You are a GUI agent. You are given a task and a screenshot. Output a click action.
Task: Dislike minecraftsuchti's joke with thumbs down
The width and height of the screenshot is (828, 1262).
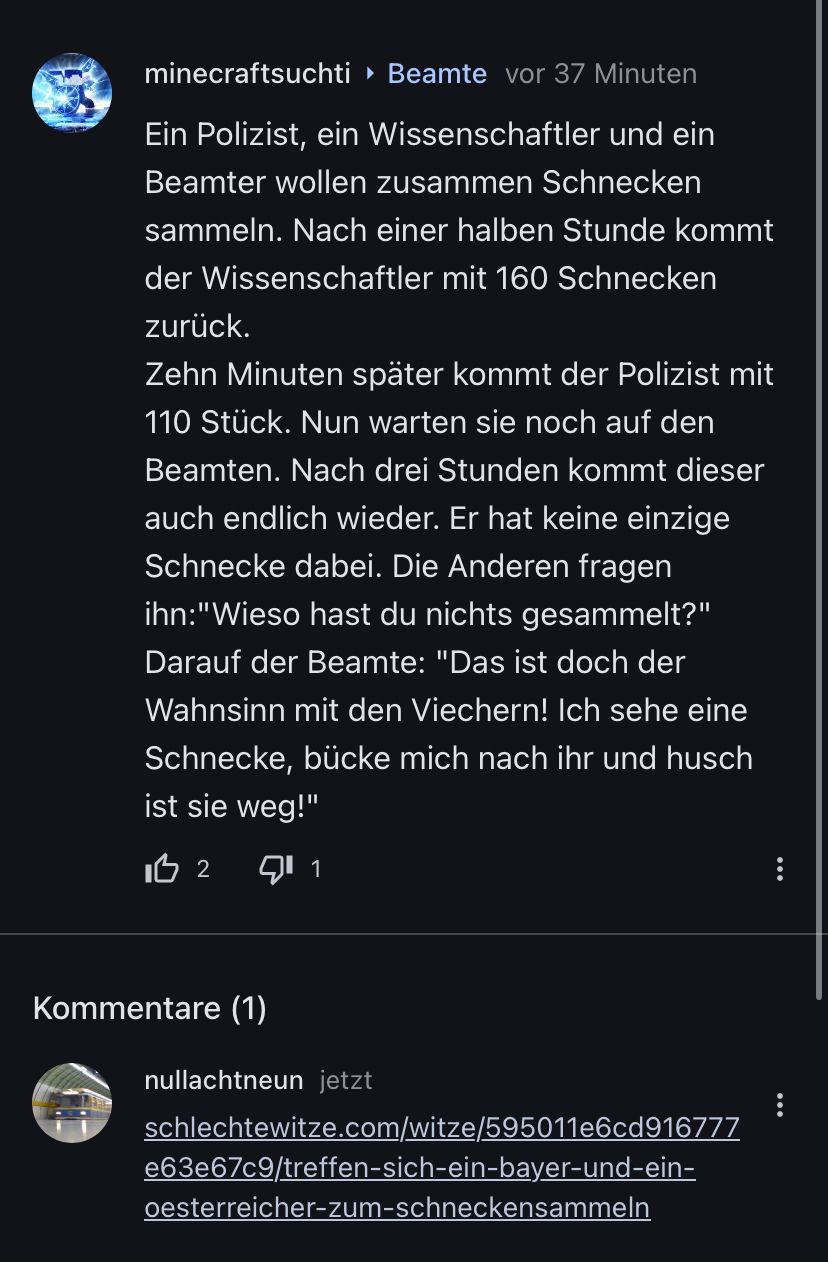pos(275,869)
